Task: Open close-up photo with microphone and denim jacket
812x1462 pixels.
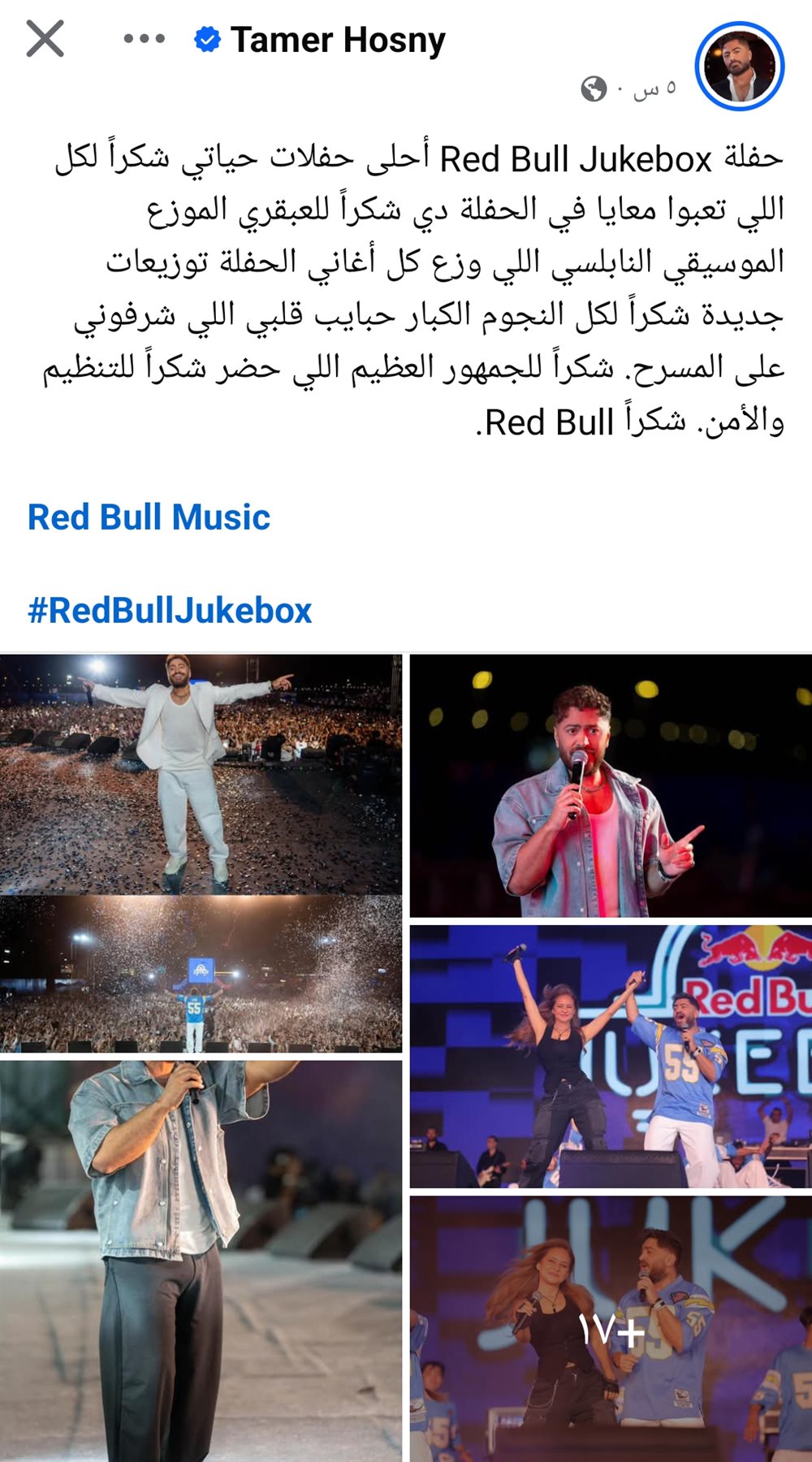Action: tap(611, 786)
